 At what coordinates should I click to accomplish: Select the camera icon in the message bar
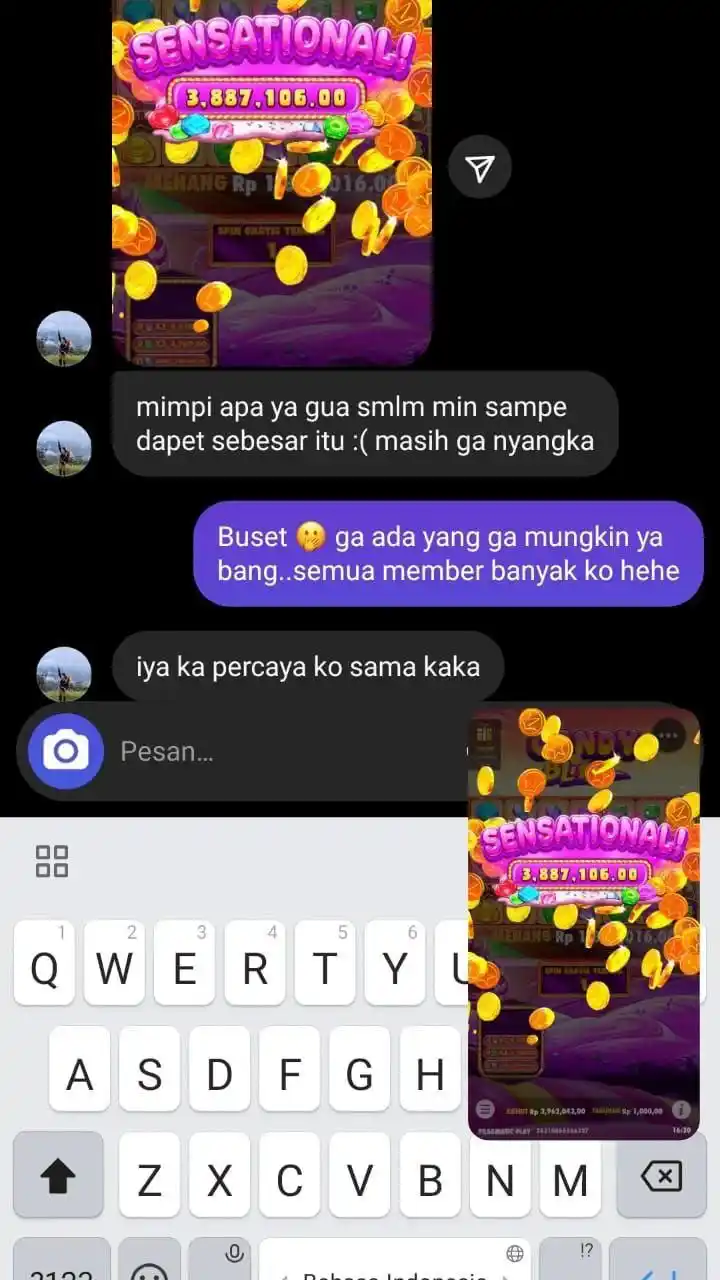pos(64,751)
